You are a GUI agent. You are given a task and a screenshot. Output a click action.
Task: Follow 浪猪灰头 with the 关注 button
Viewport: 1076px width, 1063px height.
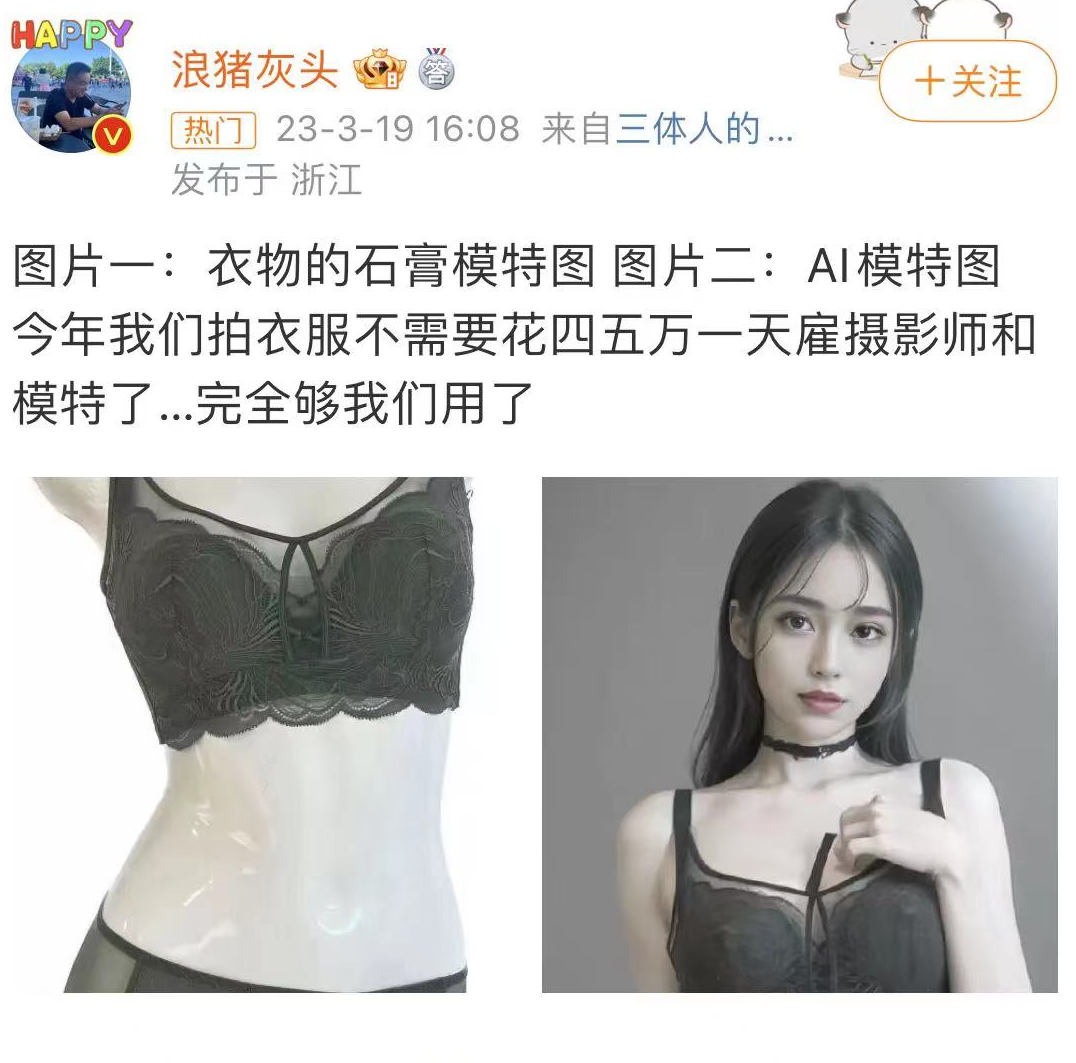(x=966, y=82)
